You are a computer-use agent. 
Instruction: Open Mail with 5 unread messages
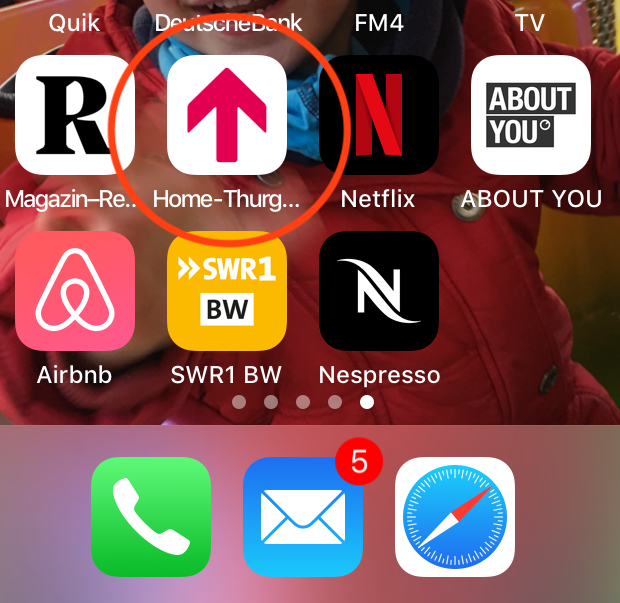[x=303, y=517]
